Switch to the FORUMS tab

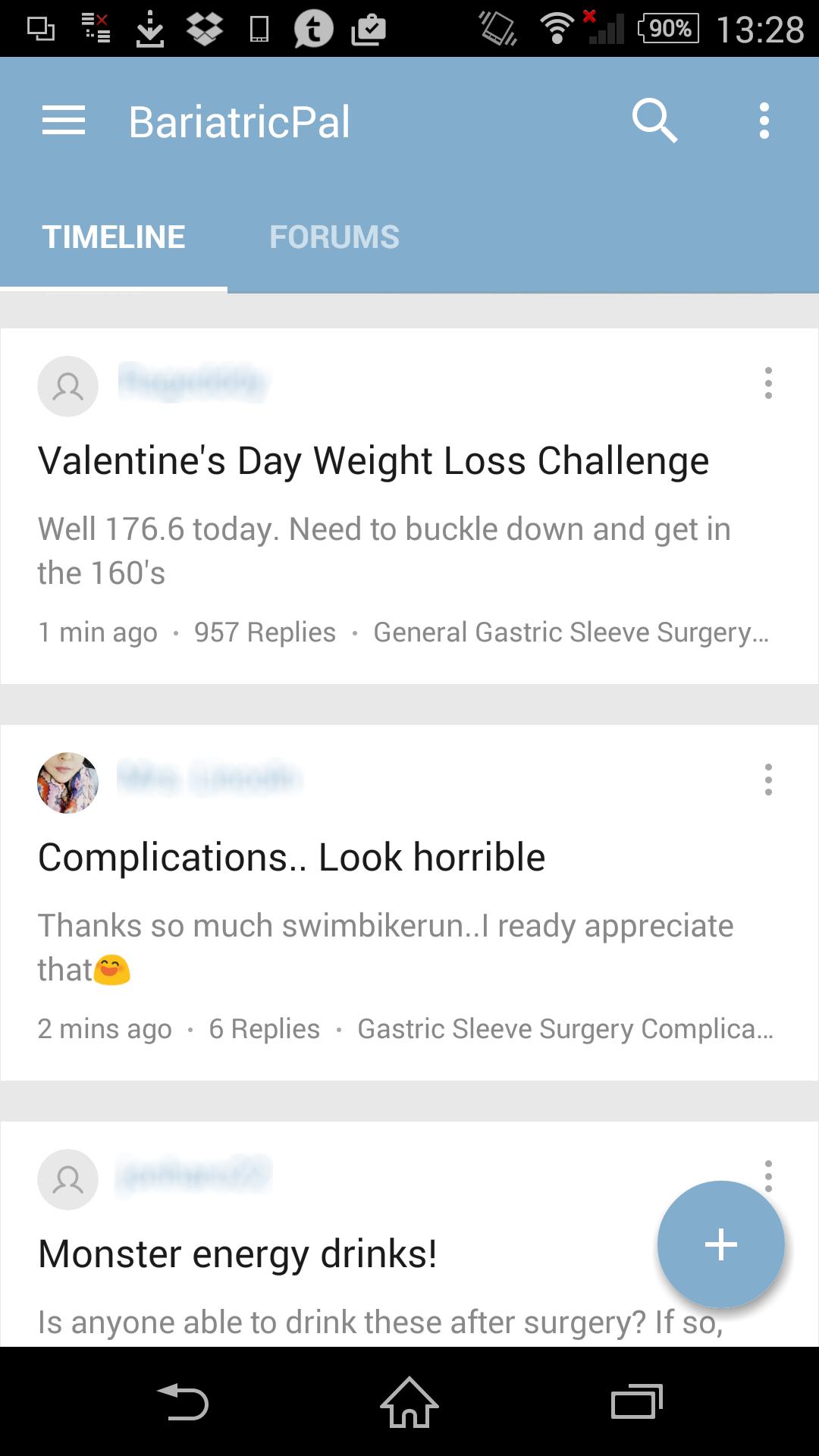[x=335, y=237]
